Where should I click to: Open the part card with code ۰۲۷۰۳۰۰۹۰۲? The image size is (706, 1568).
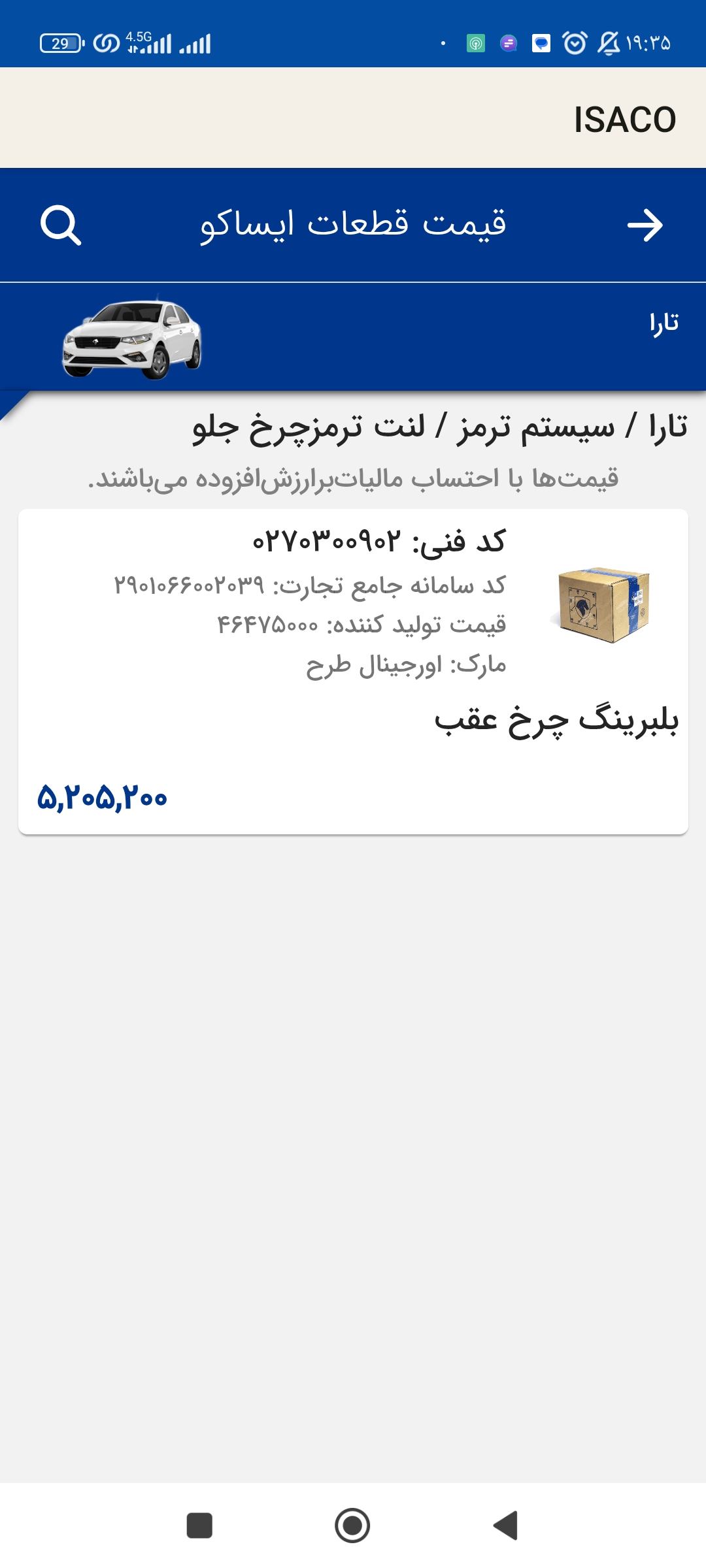click(x=353, y=671)
